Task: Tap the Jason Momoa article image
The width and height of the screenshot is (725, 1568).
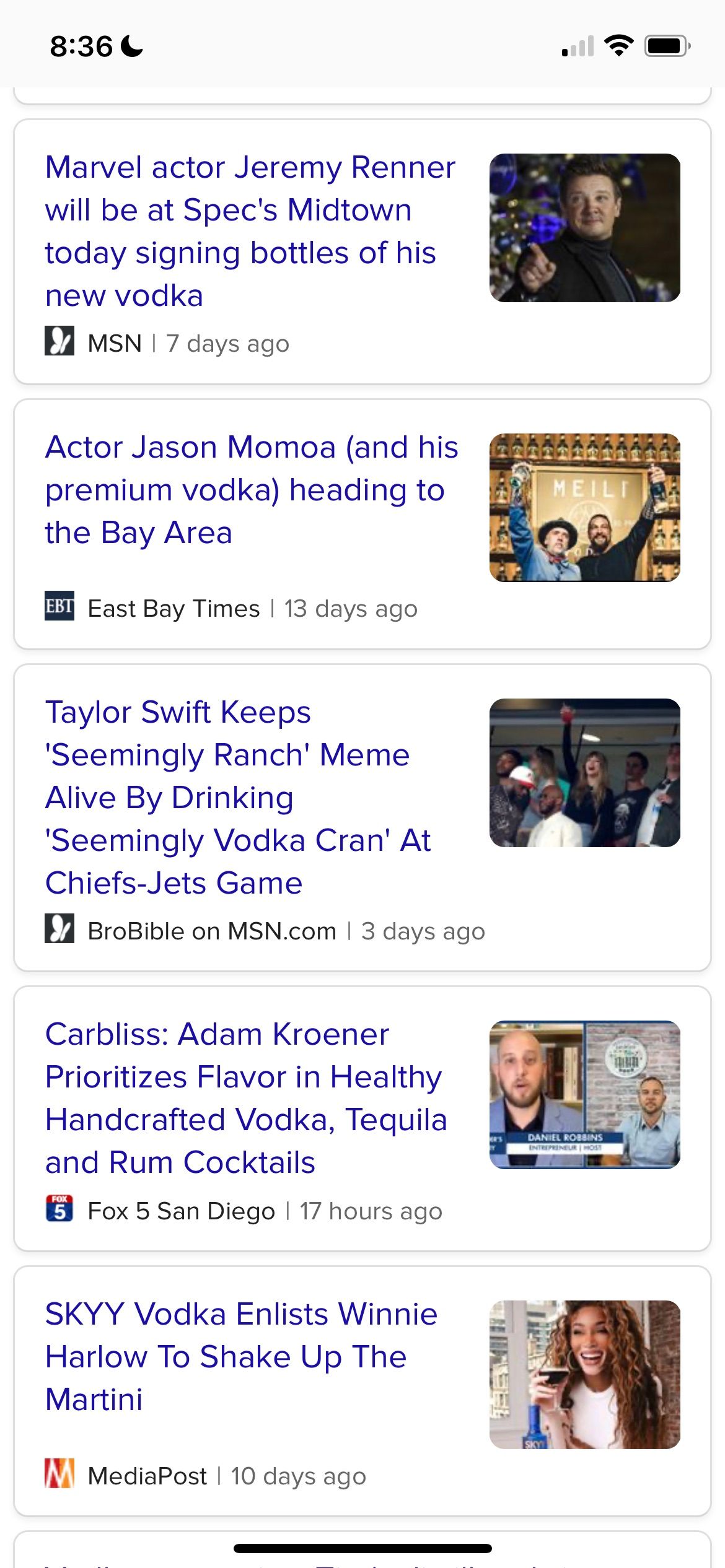Action: tap(584, 508)
